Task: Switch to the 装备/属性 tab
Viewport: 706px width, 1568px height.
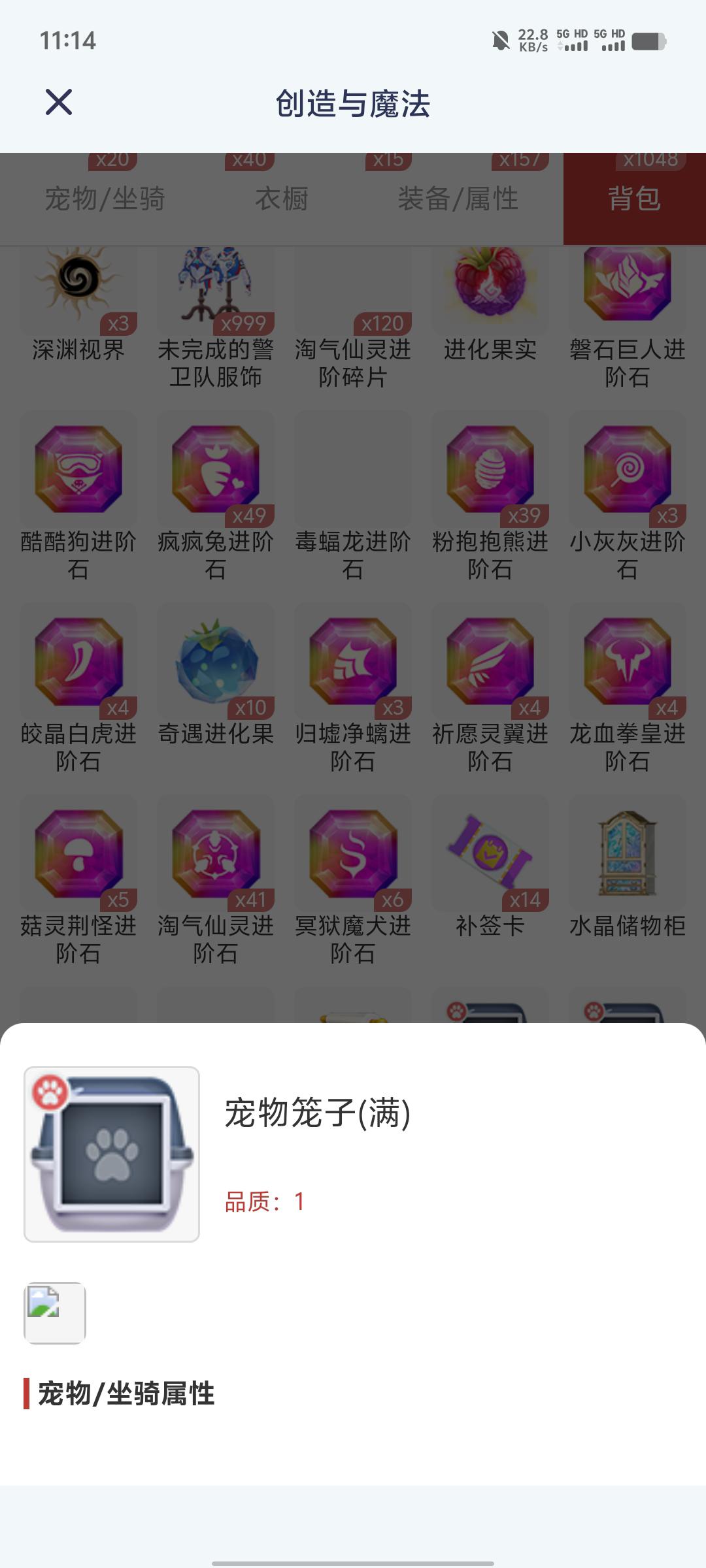Action: tap(458, 201)
